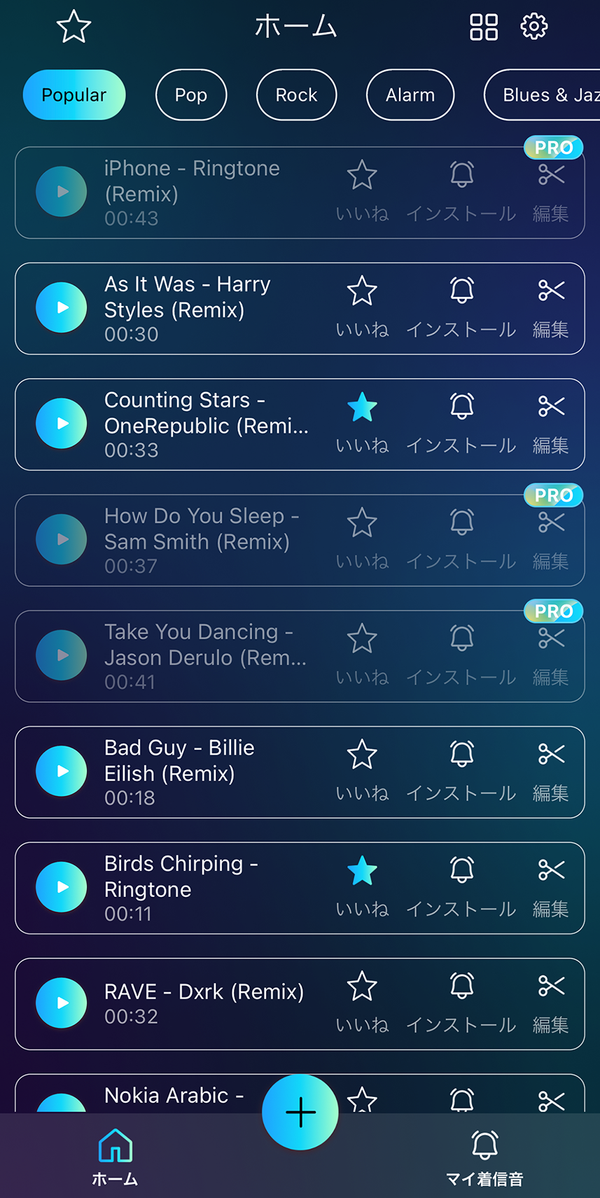600x1198 pixels.
Task: Install the RAVE - Dxrk ringtone
Action: tap(461, 1002)
